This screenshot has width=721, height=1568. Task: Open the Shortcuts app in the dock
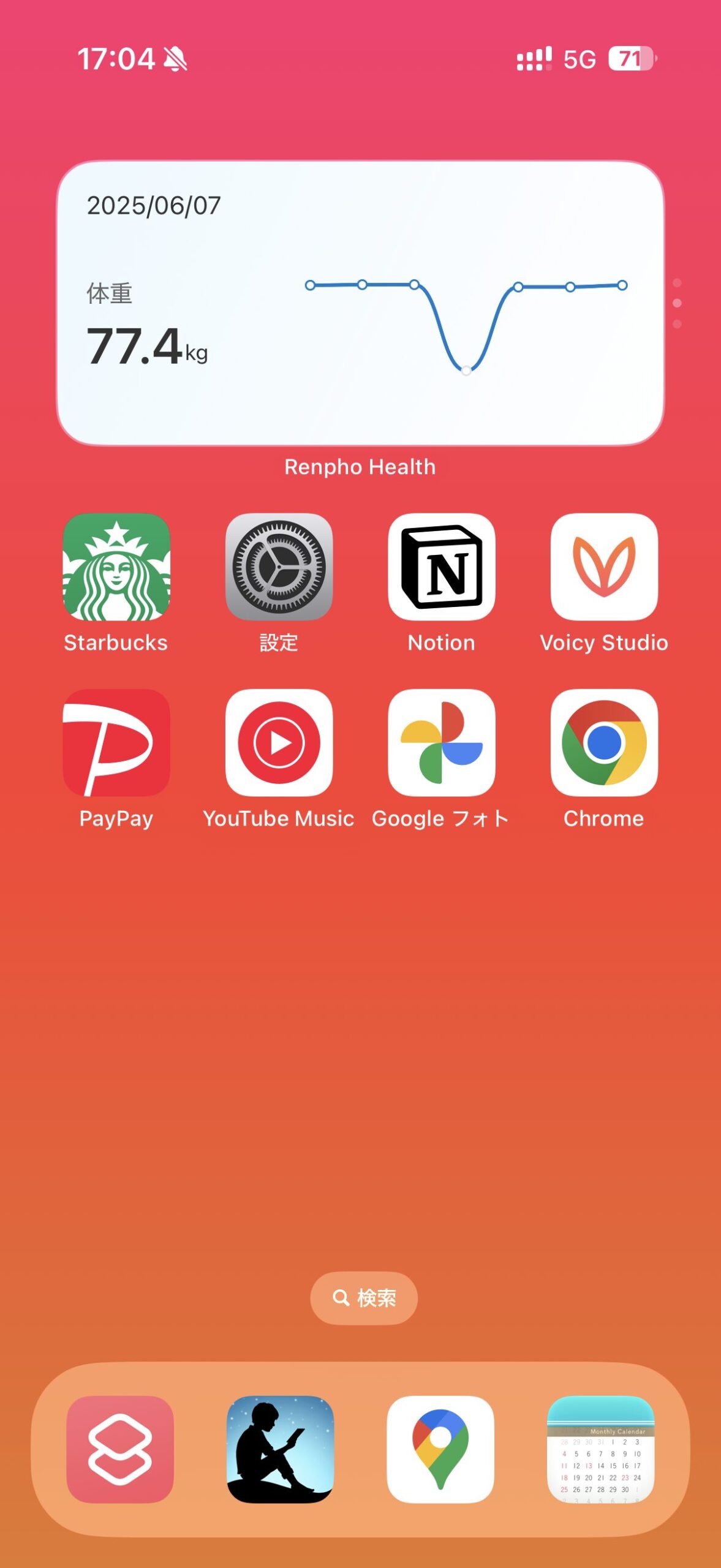pos(120,1449)
